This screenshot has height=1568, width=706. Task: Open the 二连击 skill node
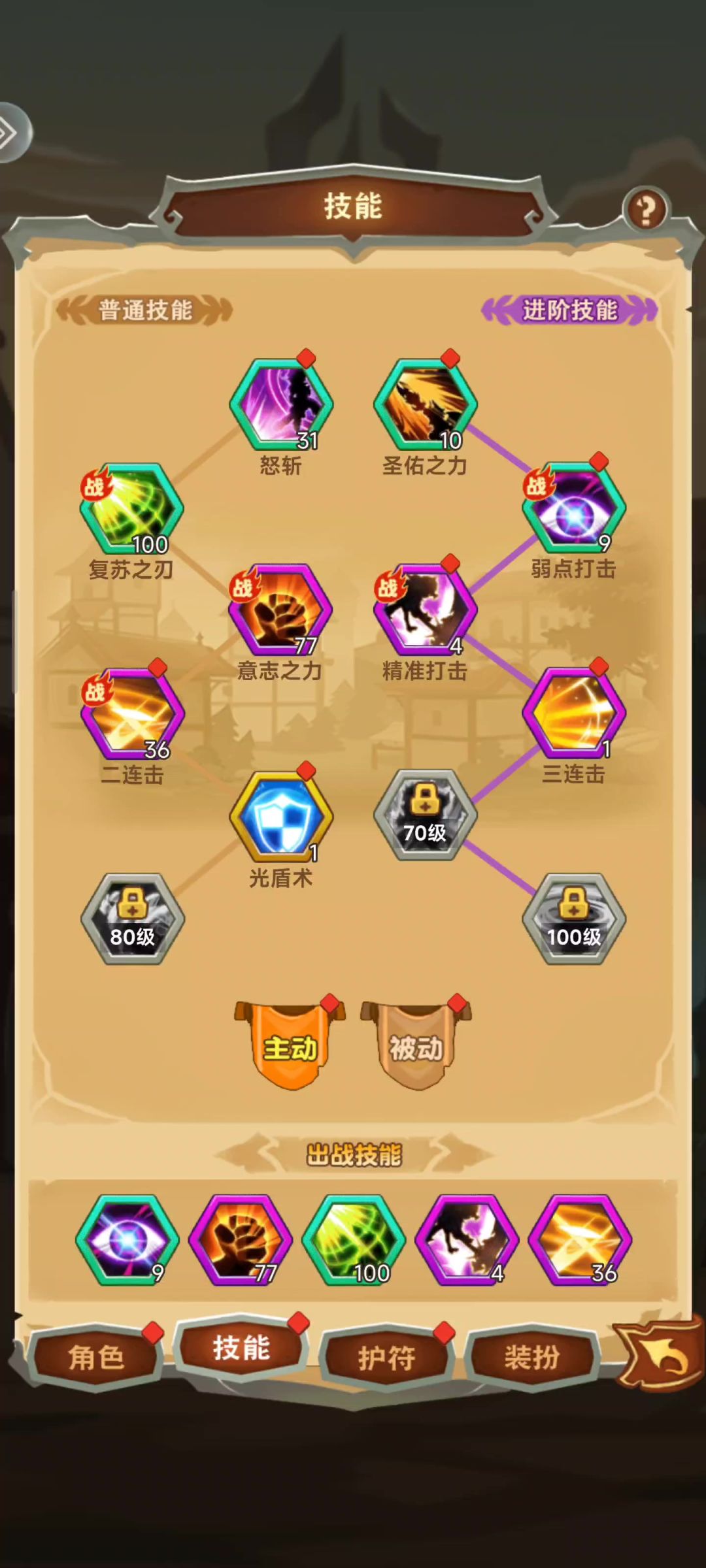click(132, 713)
